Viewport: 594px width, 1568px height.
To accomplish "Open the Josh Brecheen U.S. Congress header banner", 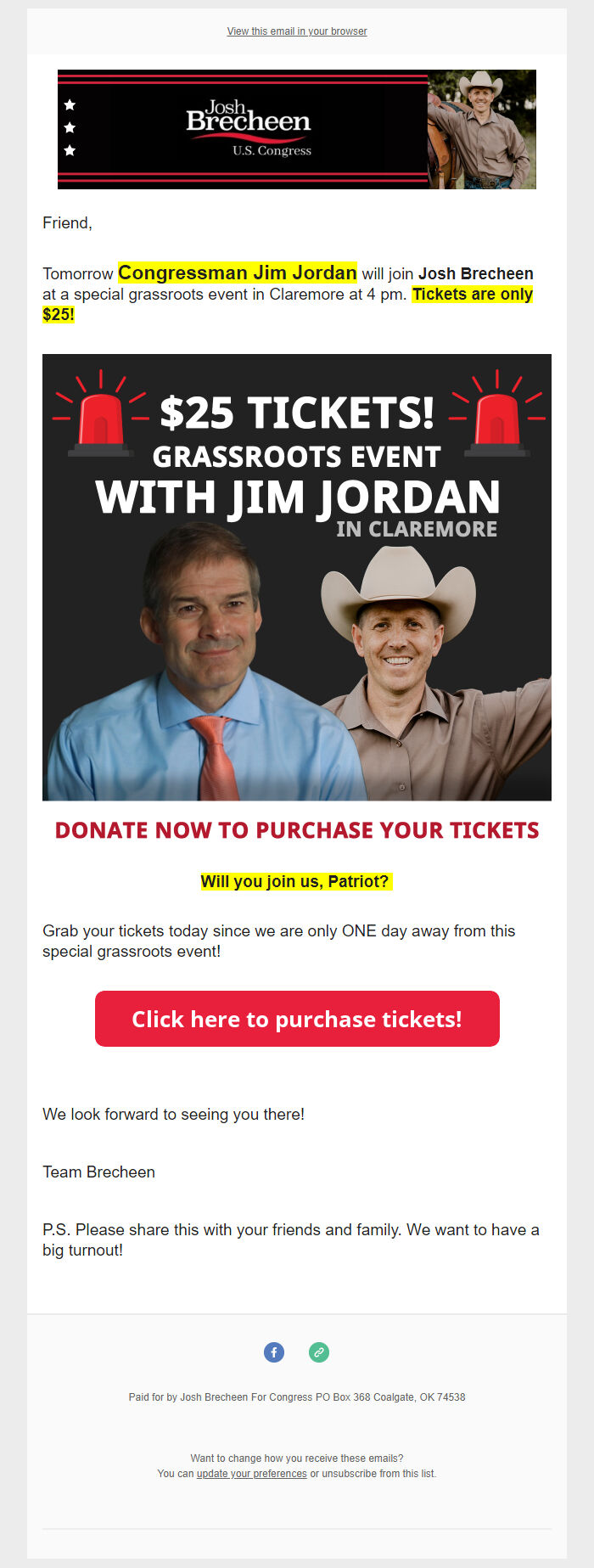I will [x=297, y=129].
